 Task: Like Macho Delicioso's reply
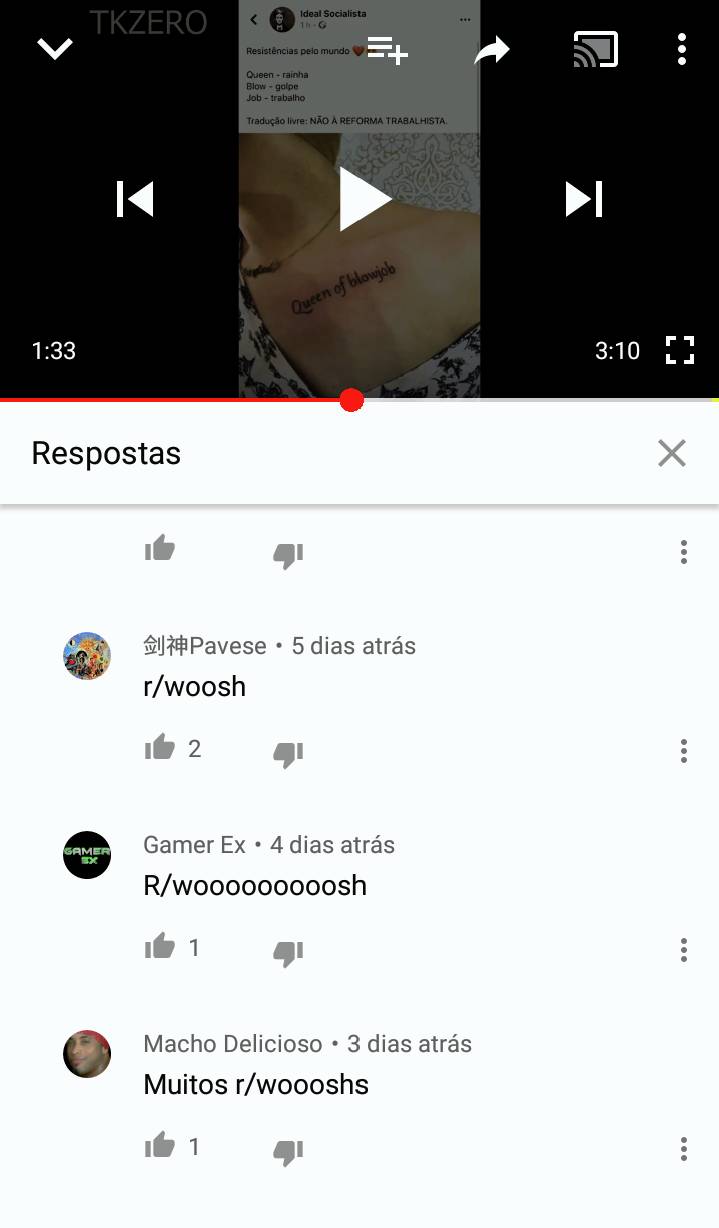click(160, 1145)
